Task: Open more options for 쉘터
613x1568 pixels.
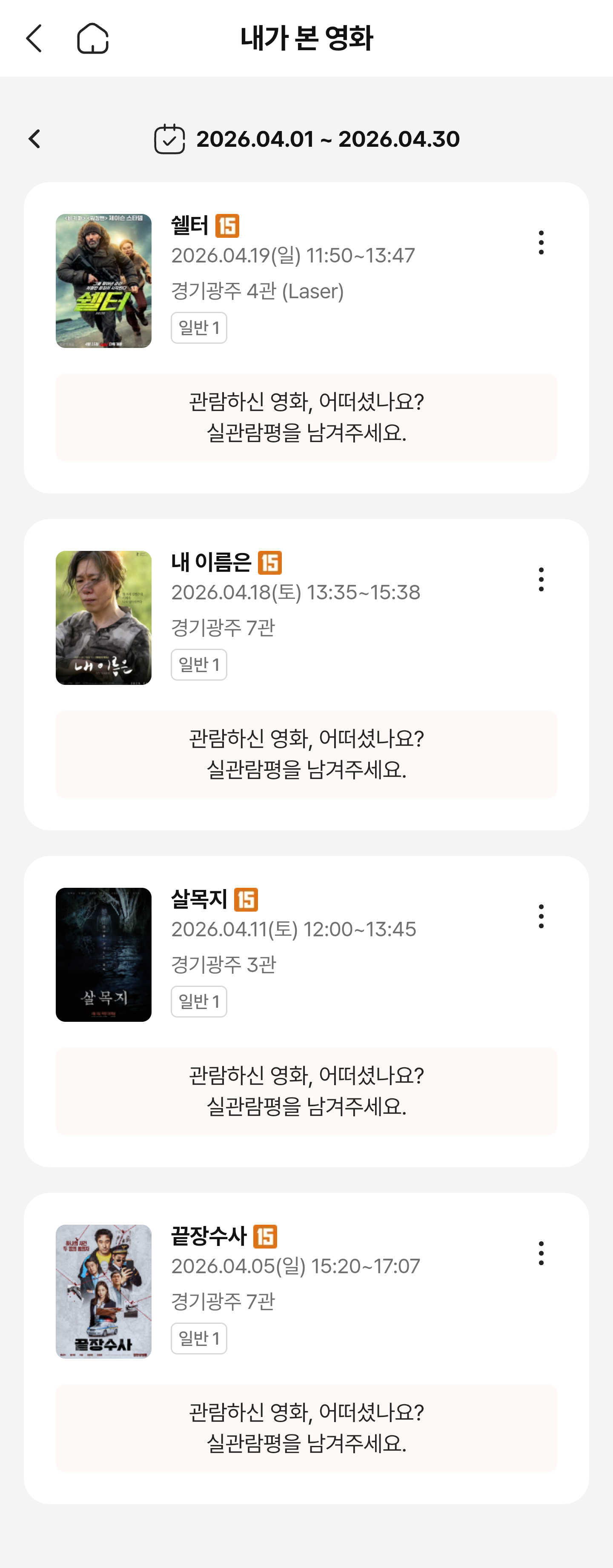Action: (x=541, y=242)
